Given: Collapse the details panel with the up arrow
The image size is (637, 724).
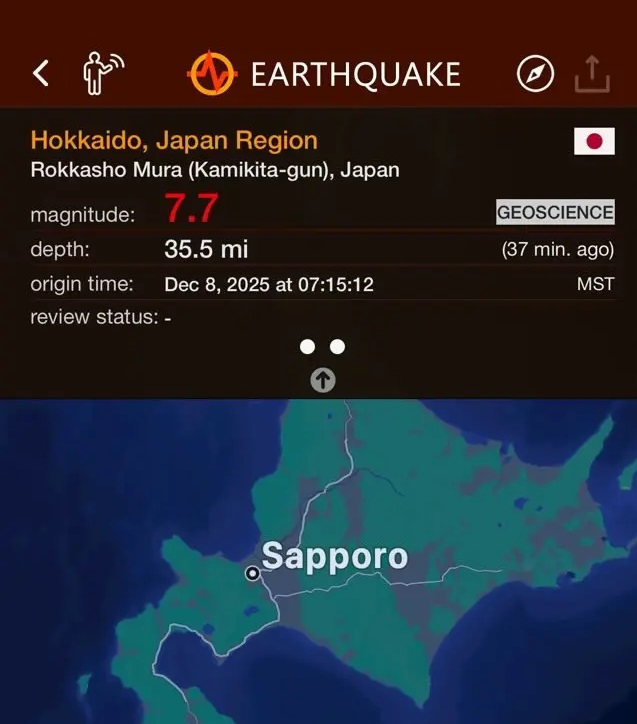Looking at the screenshot, I should tap(323, 380).
